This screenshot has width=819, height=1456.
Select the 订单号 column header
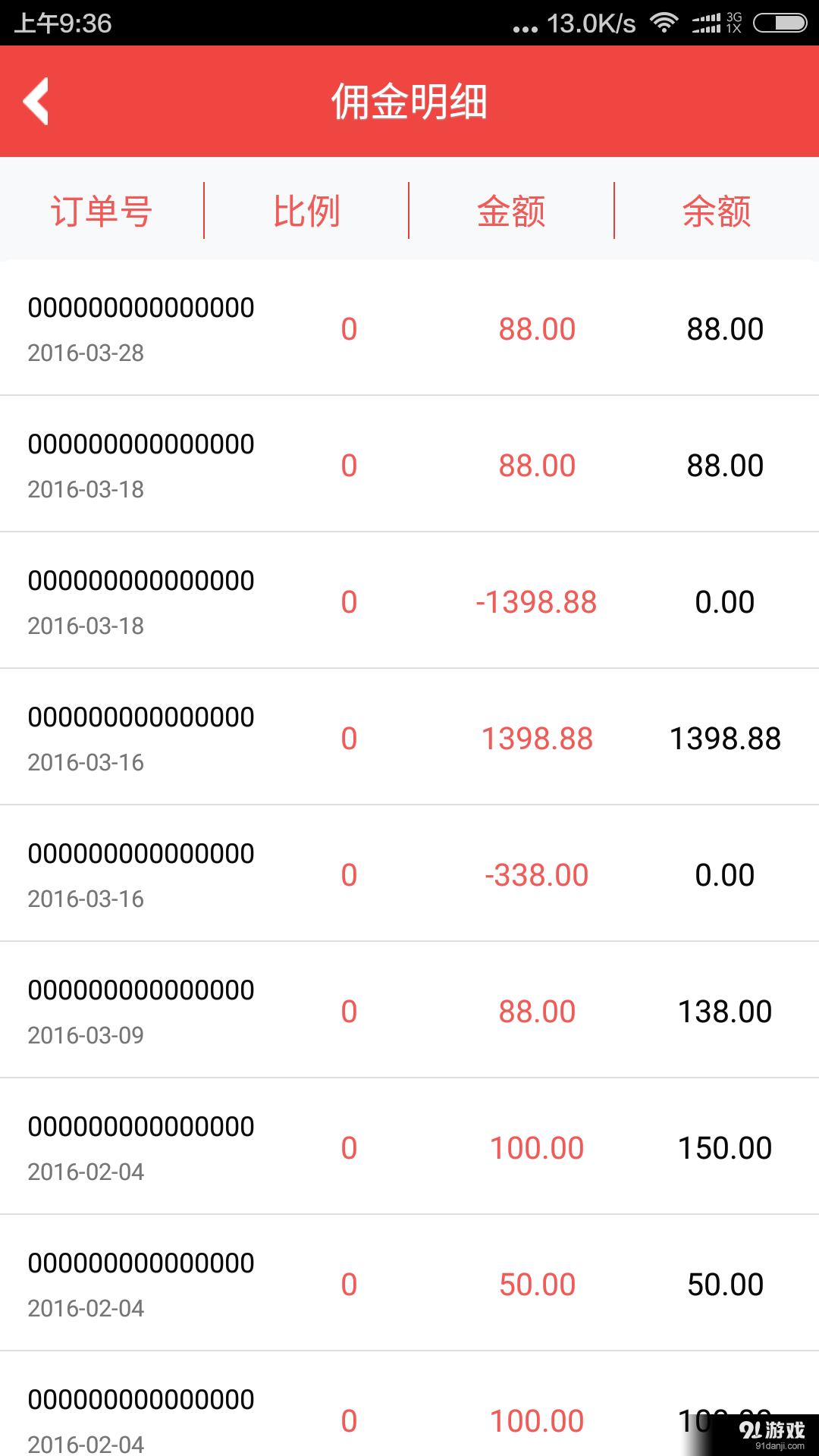point(101,211)
